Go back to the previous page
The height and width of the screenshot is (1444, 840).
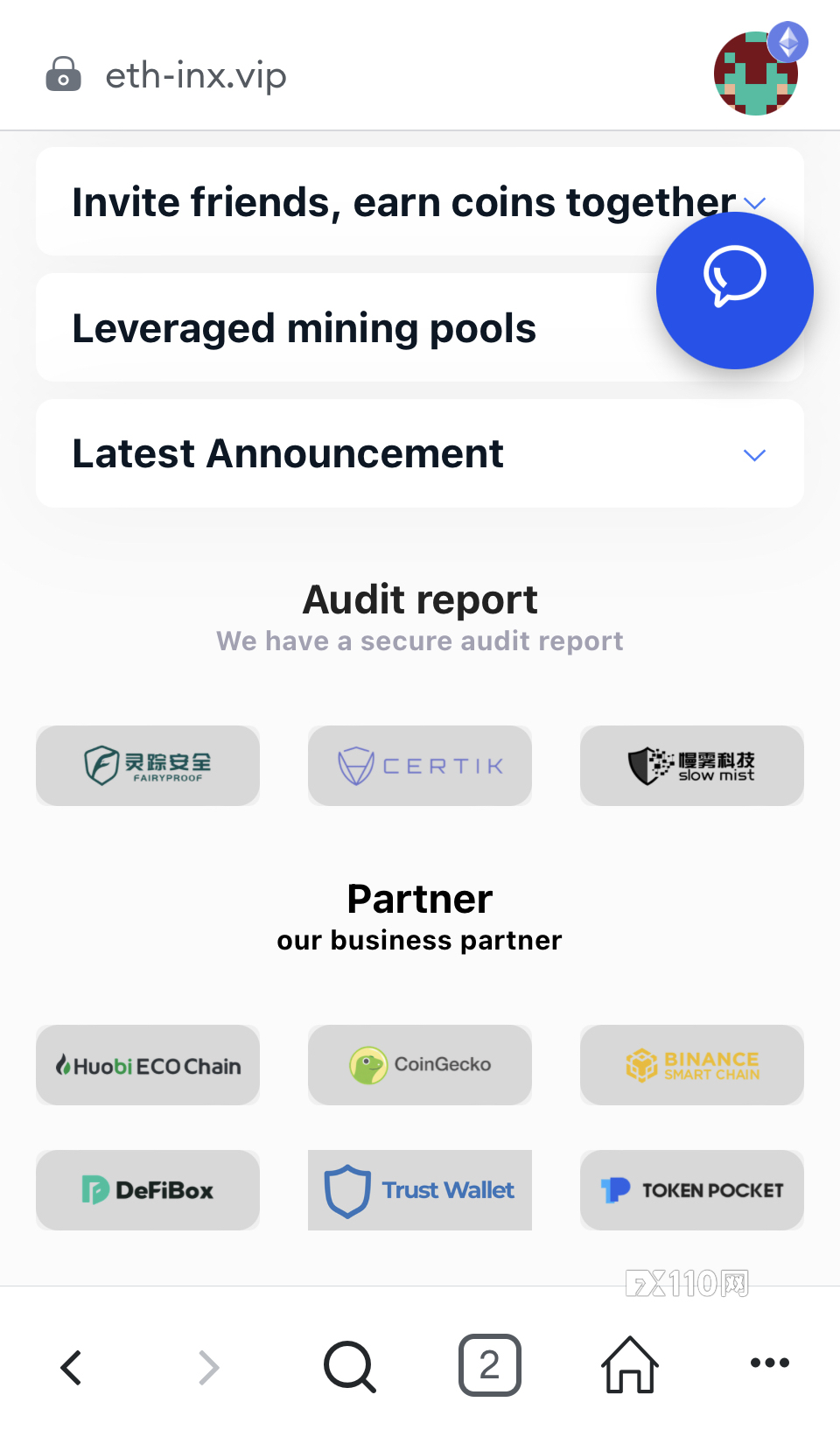[x=71, y=1366]
